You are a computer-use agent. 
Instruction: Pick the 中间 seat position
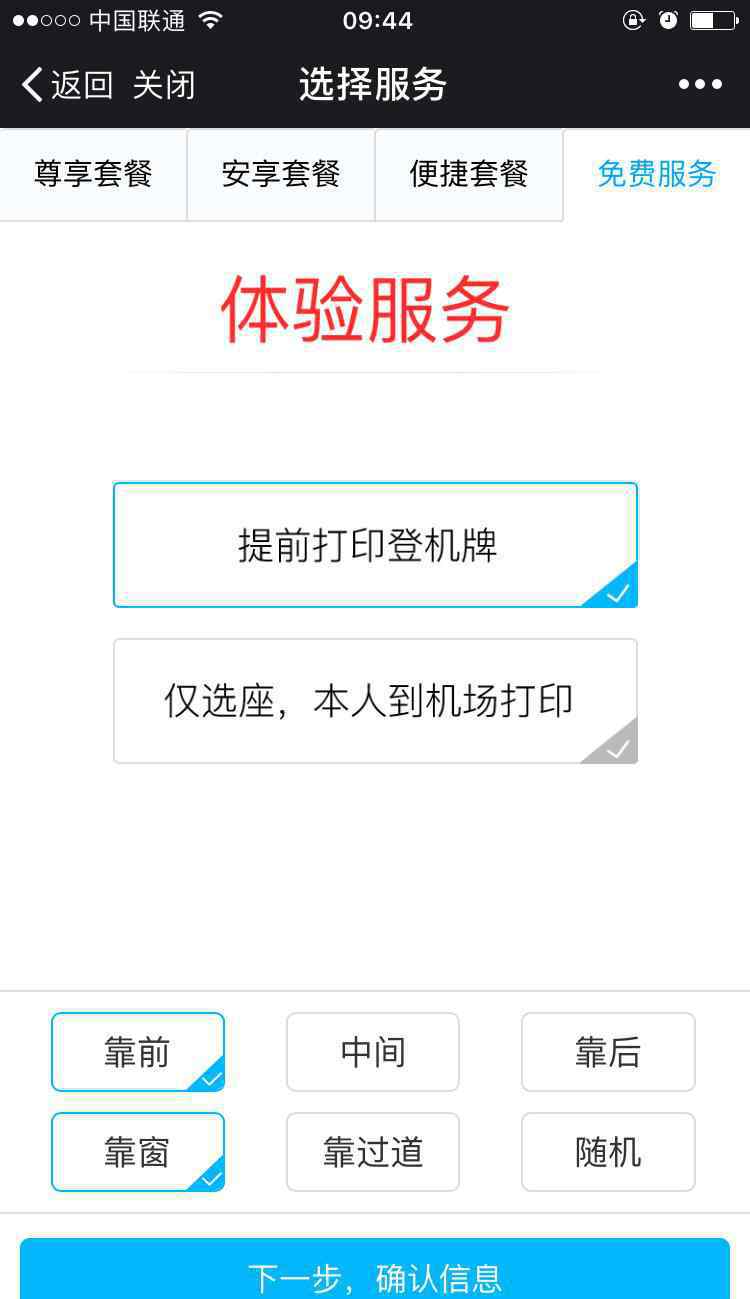tap(373, 1052)
